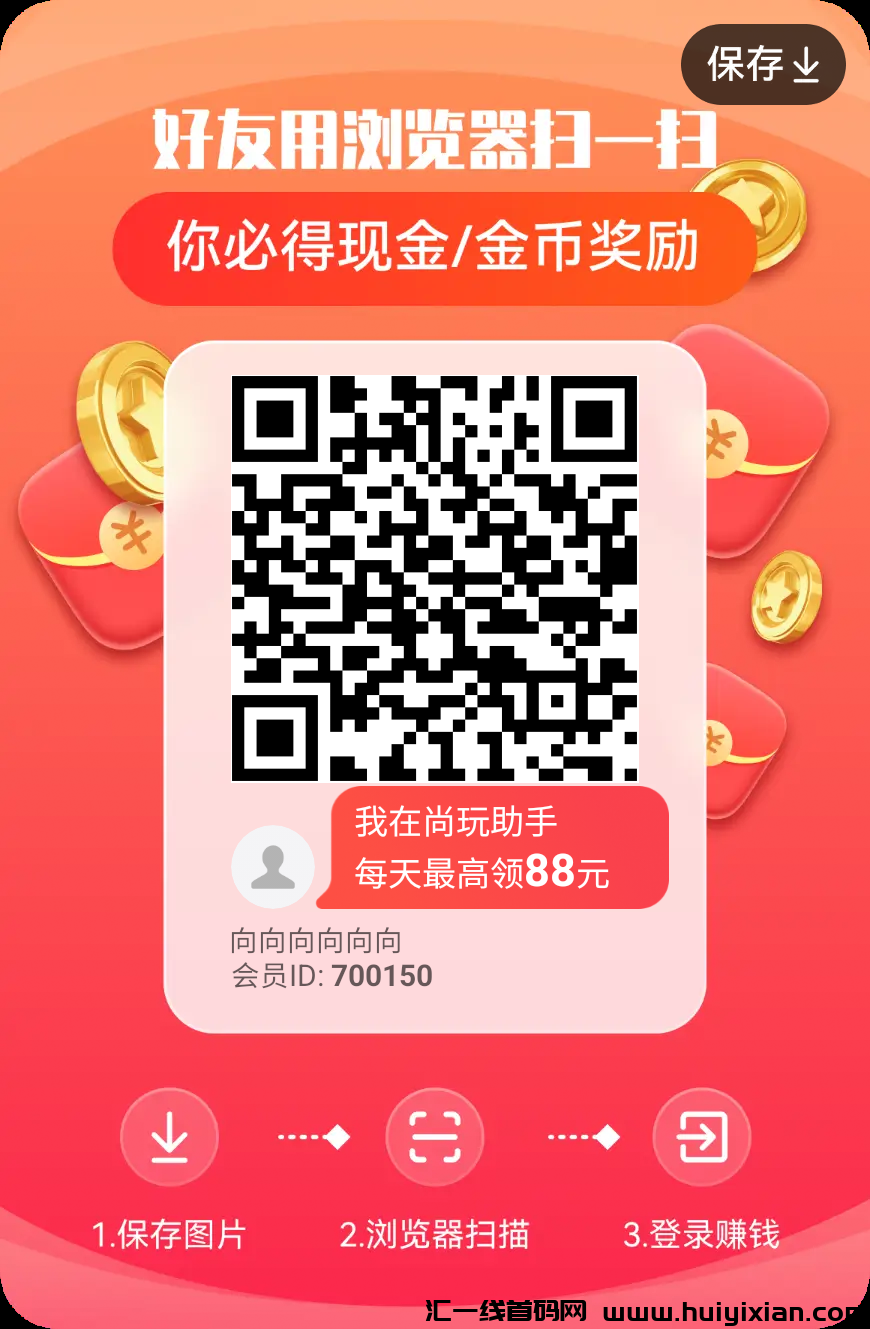Click the user avatar silhouette icon
This screenshot has height=1329, width=870.
(x=271, y=865)
